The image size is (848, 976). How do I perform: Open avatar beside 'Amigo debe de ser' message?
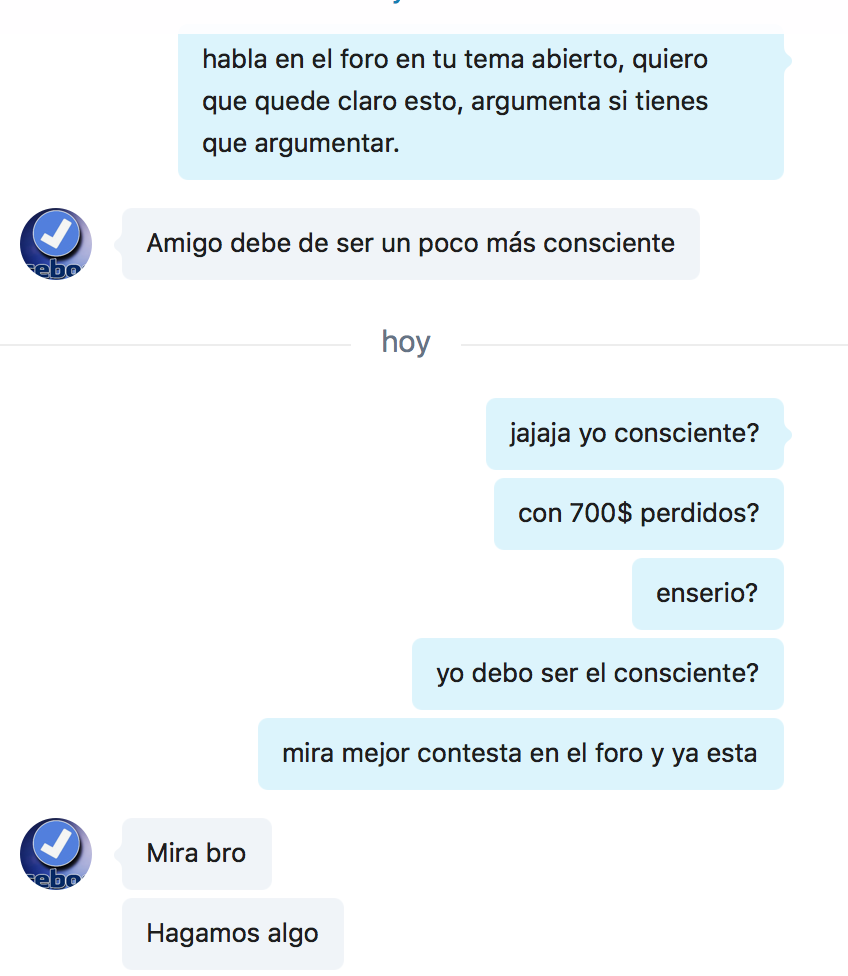(56, 244)
